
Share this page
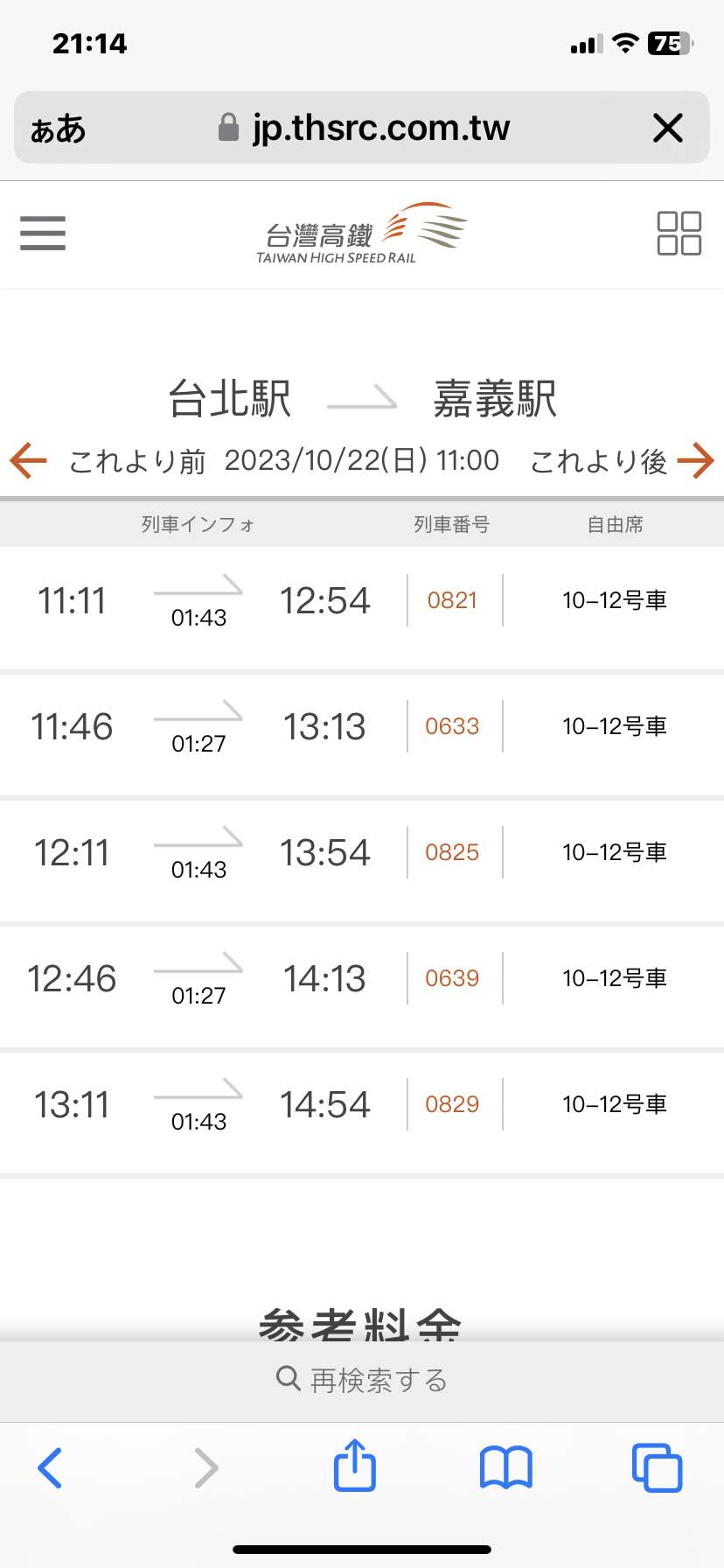(x=355, y=1465)
